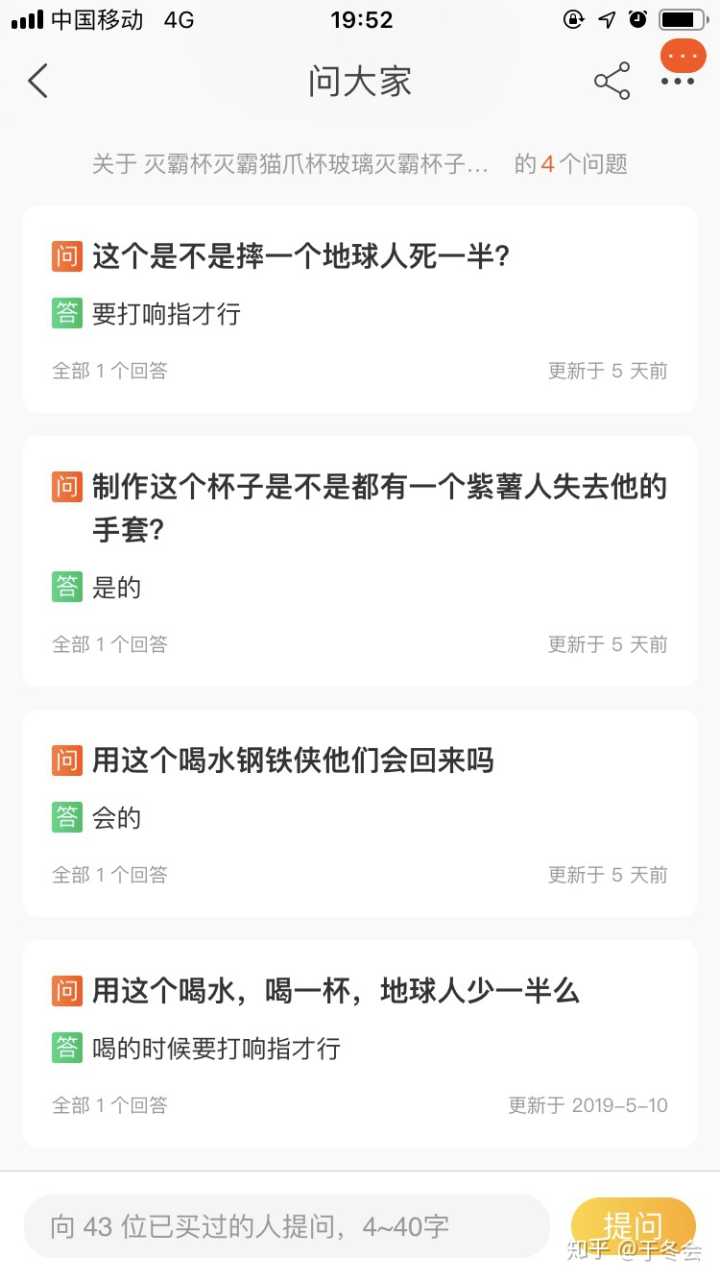Share this 问大家 question page
Viewport: 720px width, 1281px height.
611,81
